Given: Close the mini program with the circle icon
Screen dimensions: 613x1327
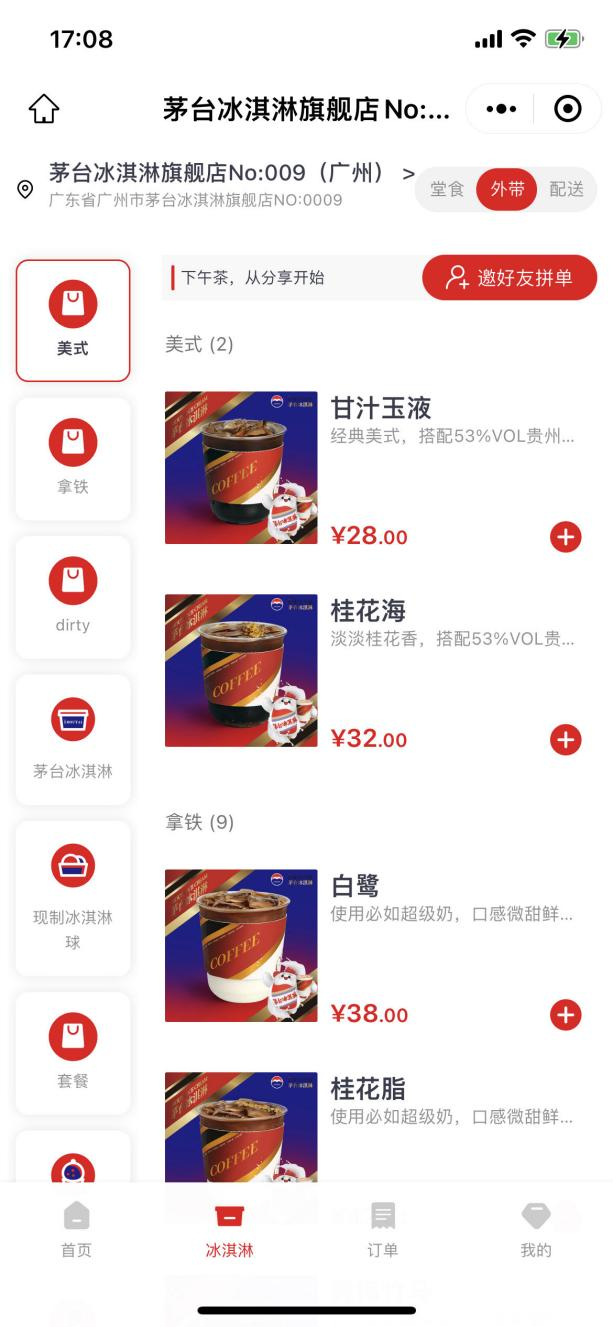Looking at the screenshot, I should pos(567,109).
